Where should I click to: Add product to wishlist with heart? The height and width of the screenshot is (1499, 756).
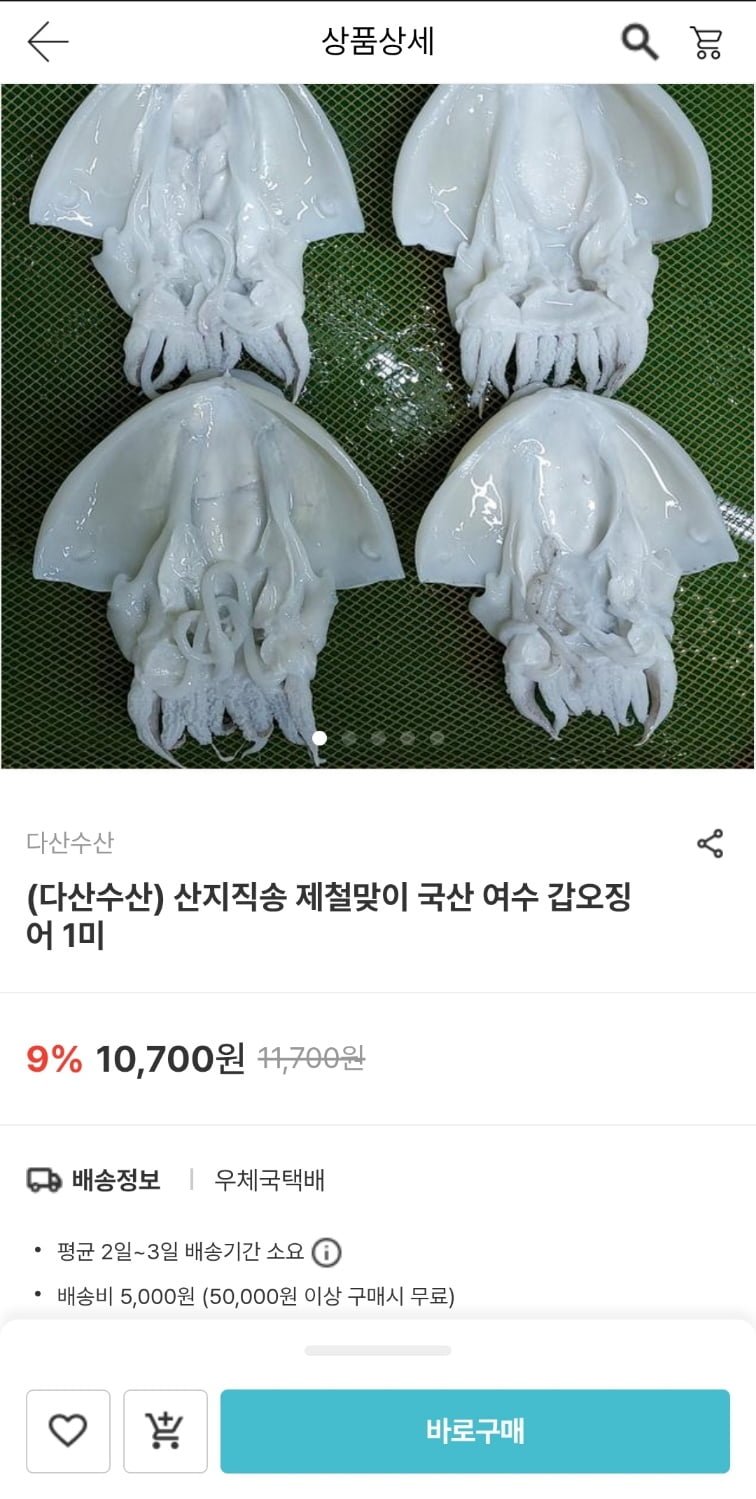click(x=68, y=1431)
